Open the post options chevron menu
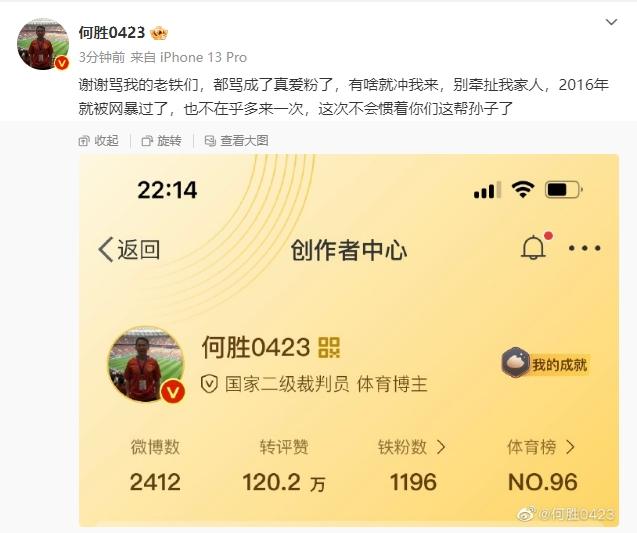 pyautogui.click(x=612, y=22)
